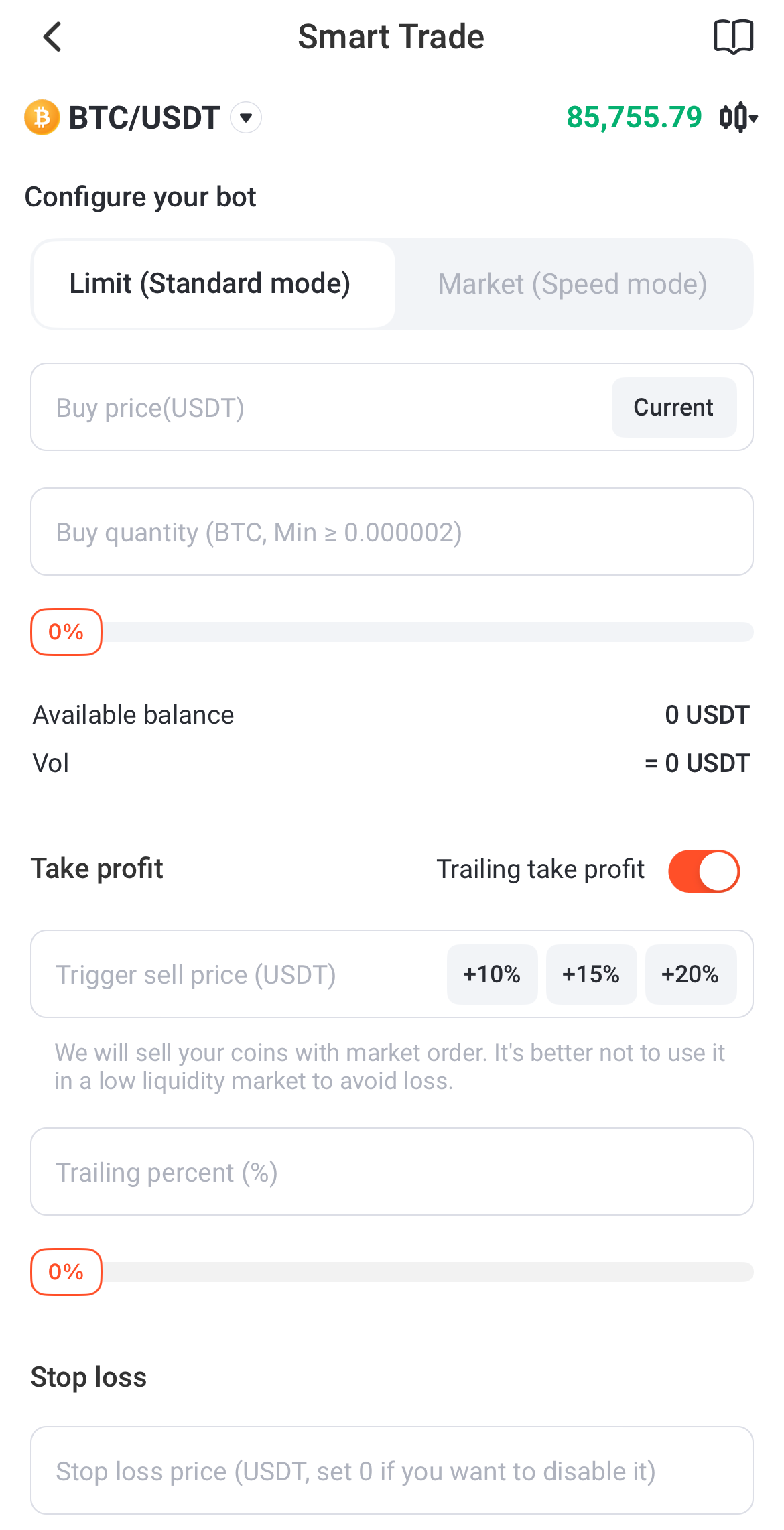Tap the trailing percent slider
Image resolution: width=784 pixels, height=1530 pixels.
pyautogui.click(x=426, y=1272)
